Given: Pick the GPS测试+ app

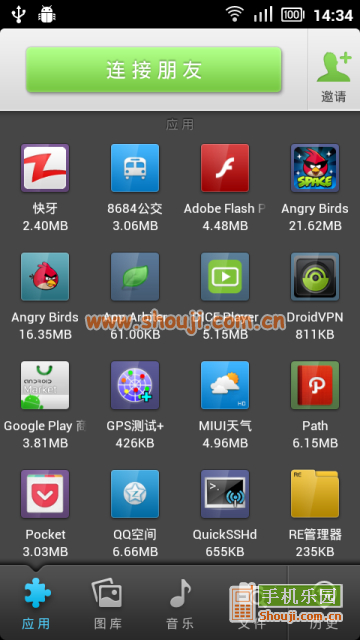Looking at the screenshot, I should tap(135, 404).
